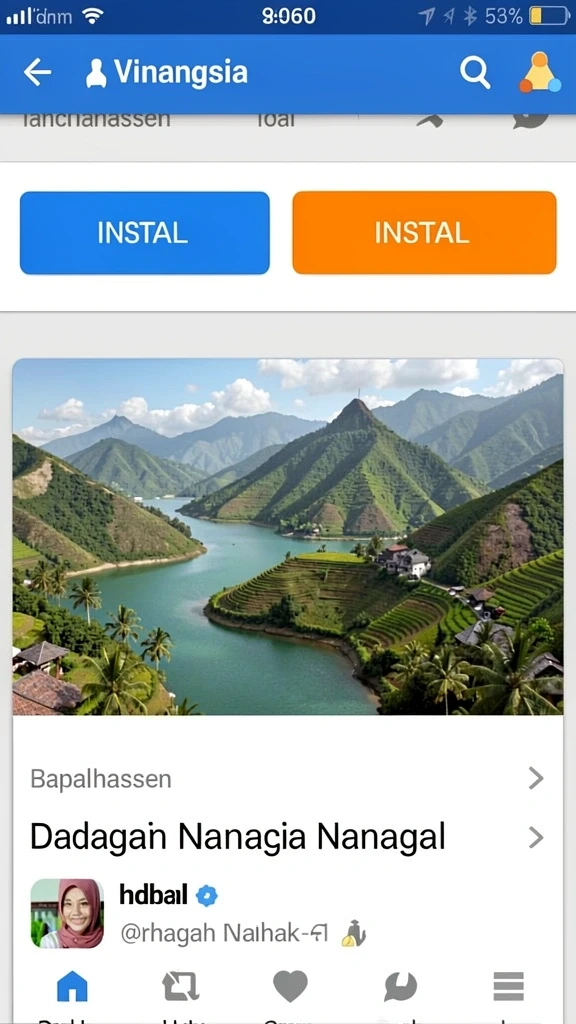The width and height of the screenshot is (576, 1024).
Task: Open the colorful profile icon in header
Action: tap(540, 72)
